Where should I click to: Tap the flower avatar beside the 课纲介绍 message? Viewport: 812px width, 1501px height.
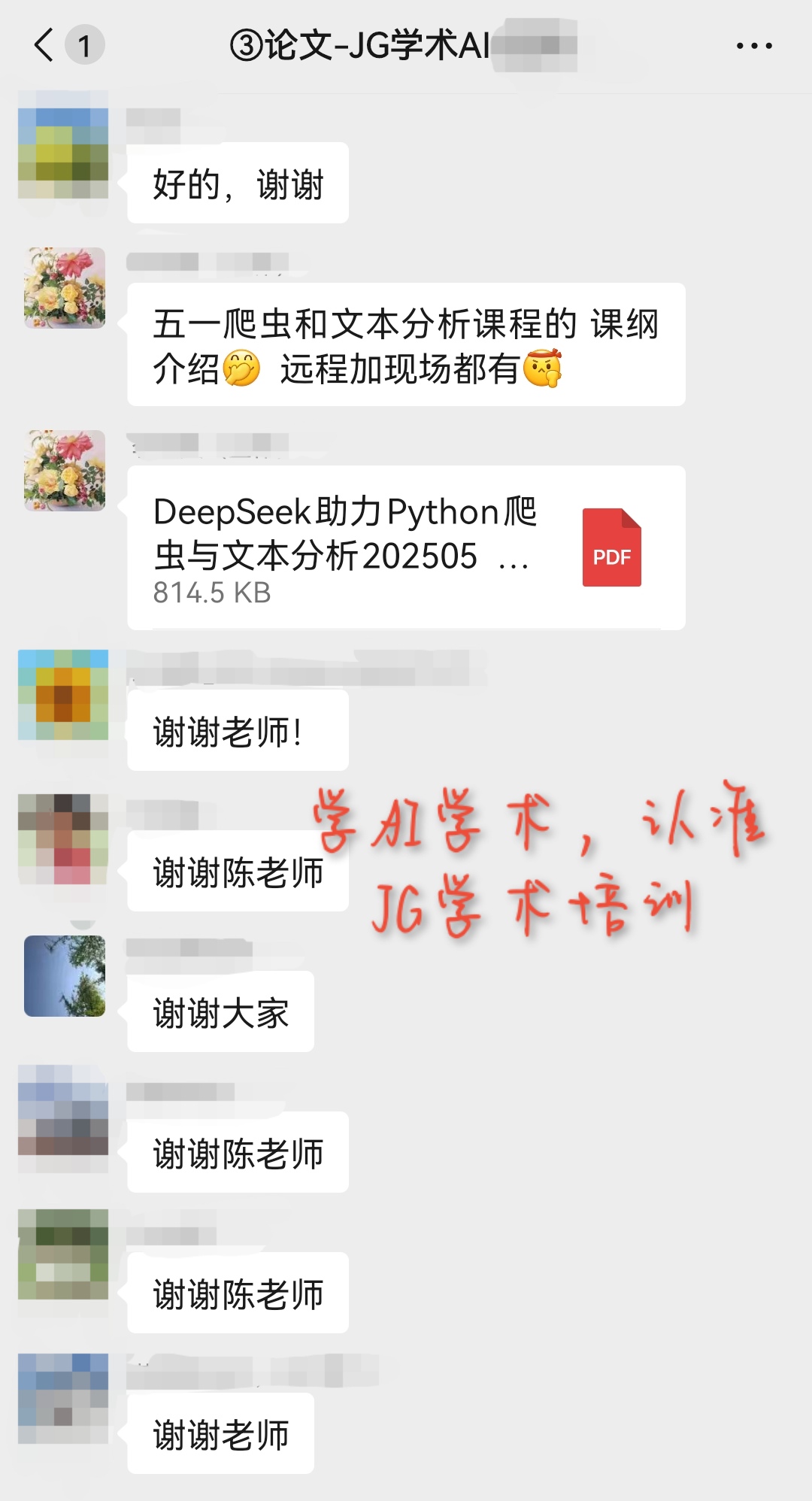pyautogui.click(x=65, y=288)
